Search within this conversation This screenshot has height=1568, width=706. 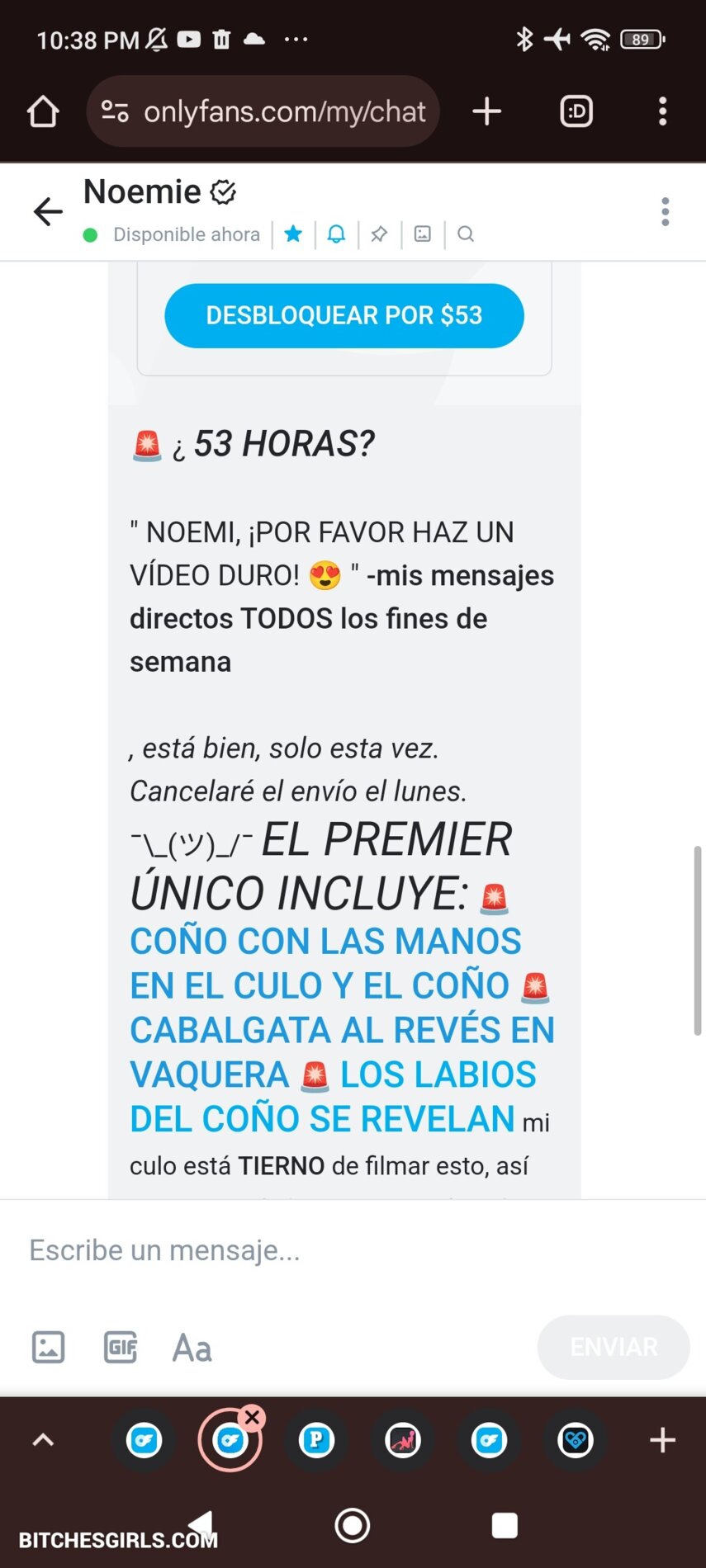466,234
